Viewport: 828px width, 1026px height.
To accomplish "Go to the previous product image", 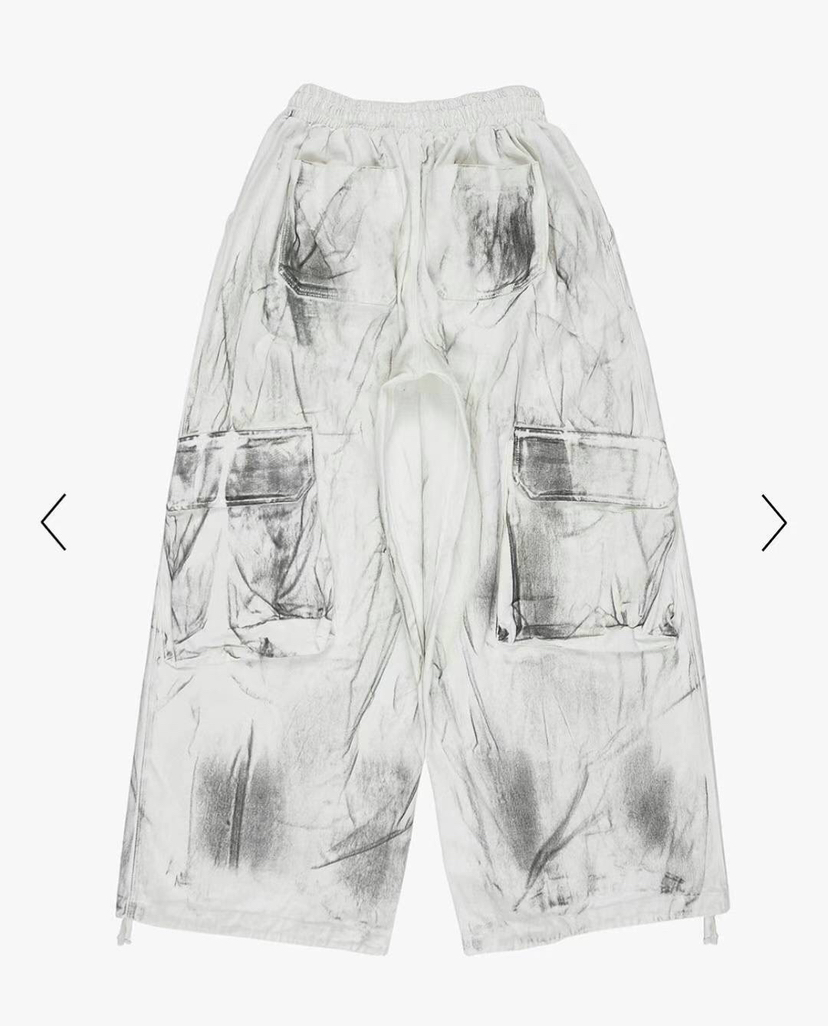I will (54, 522).
